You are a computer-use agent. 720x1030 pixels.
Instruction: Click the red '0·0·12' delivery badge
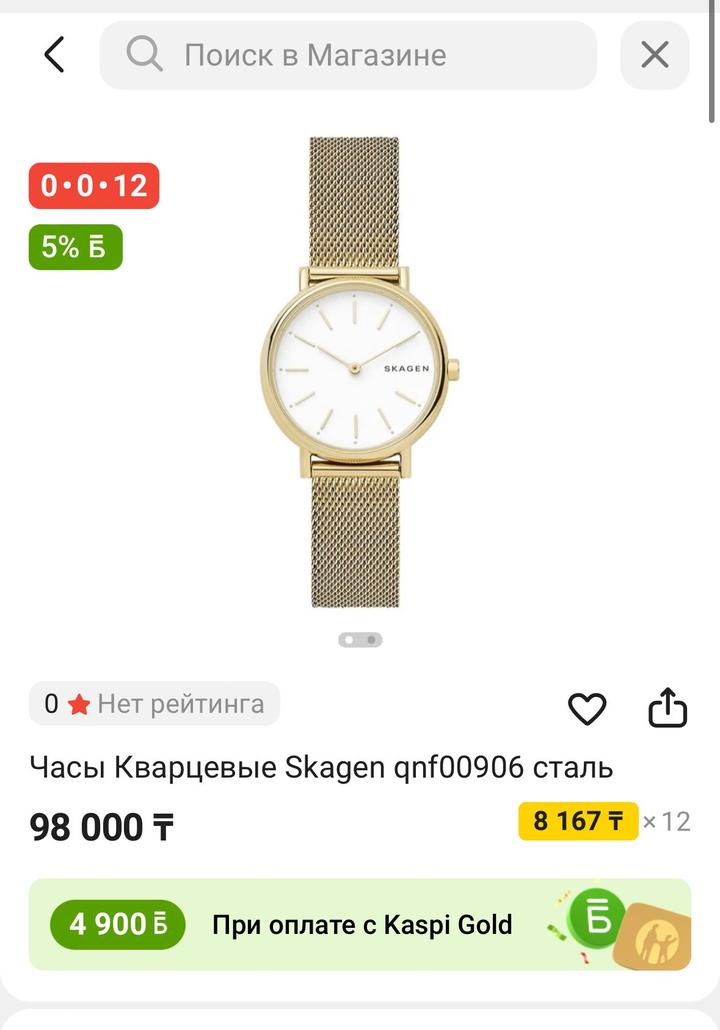(92, 186)
